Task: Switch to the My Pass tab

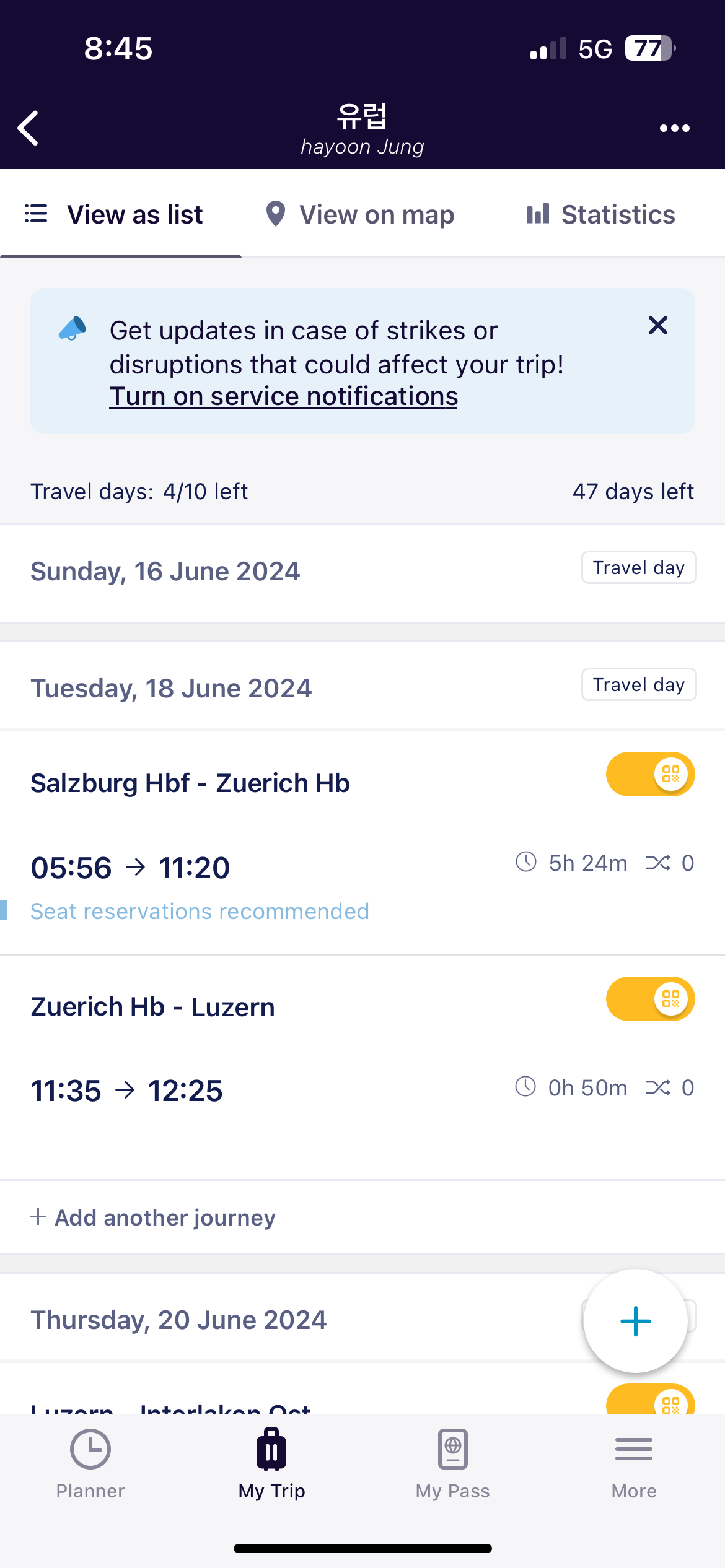Action: (x=453, y=1464)
